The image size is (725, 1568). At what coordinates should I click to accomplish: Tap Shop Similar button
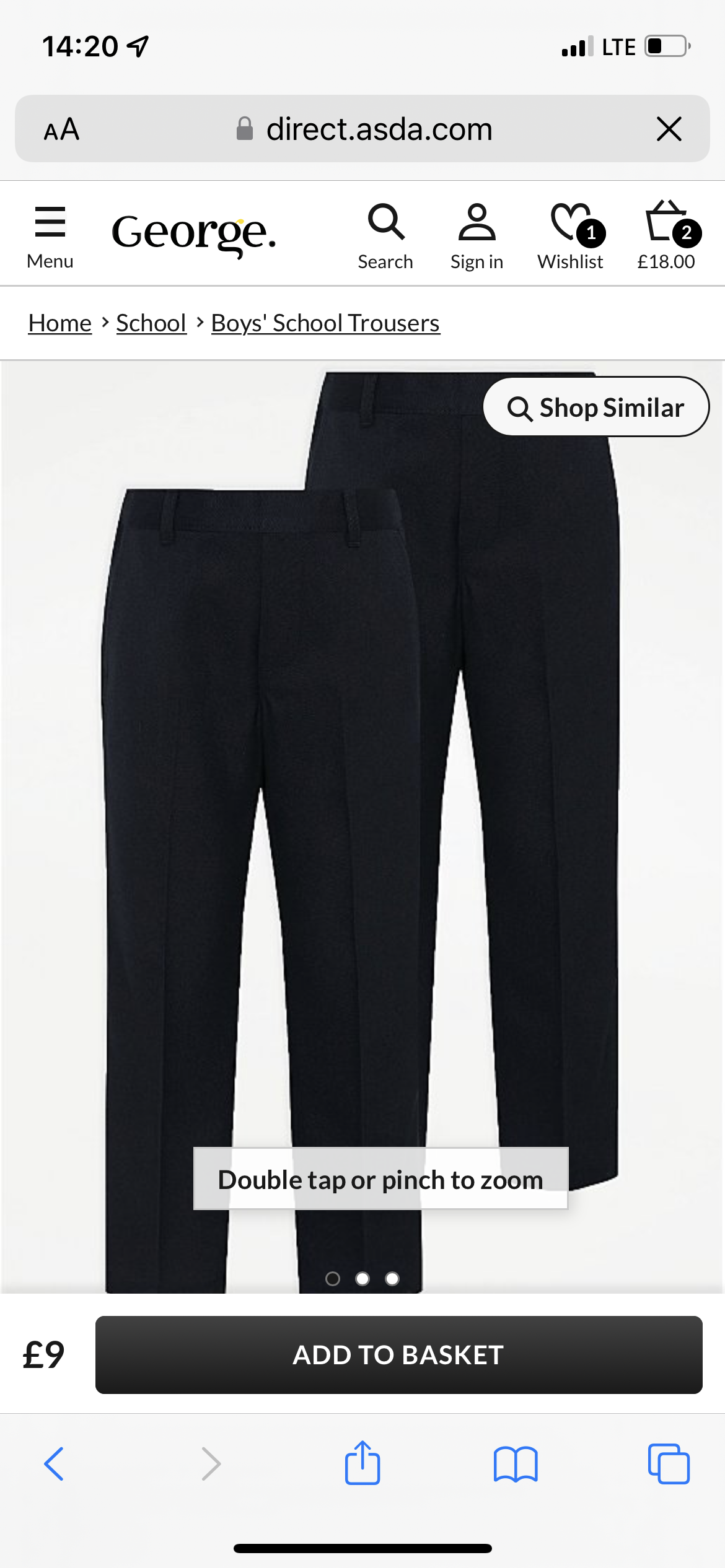click(x=596, y=407)
